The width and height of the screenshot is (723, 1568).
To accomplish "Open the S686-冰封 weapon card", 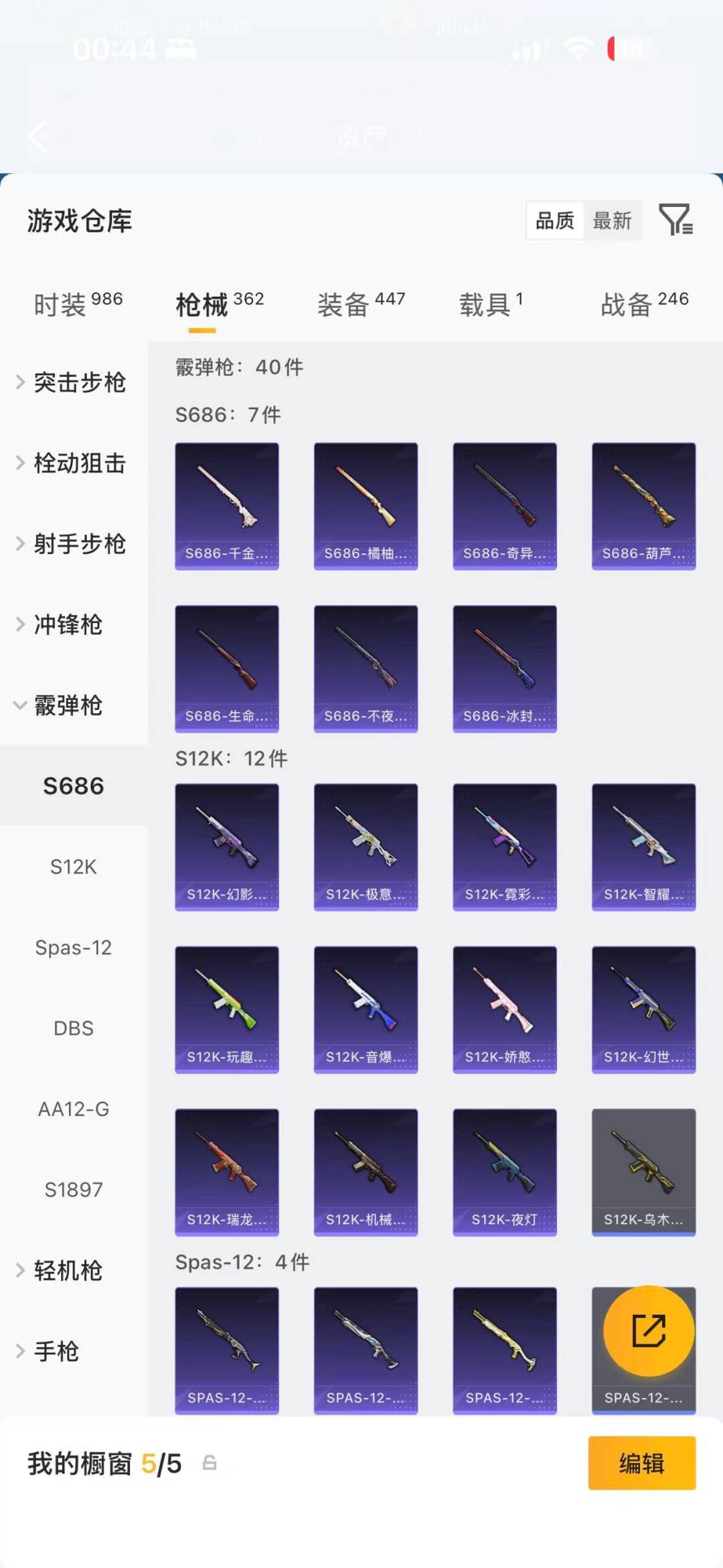I will tap(504, 668).
